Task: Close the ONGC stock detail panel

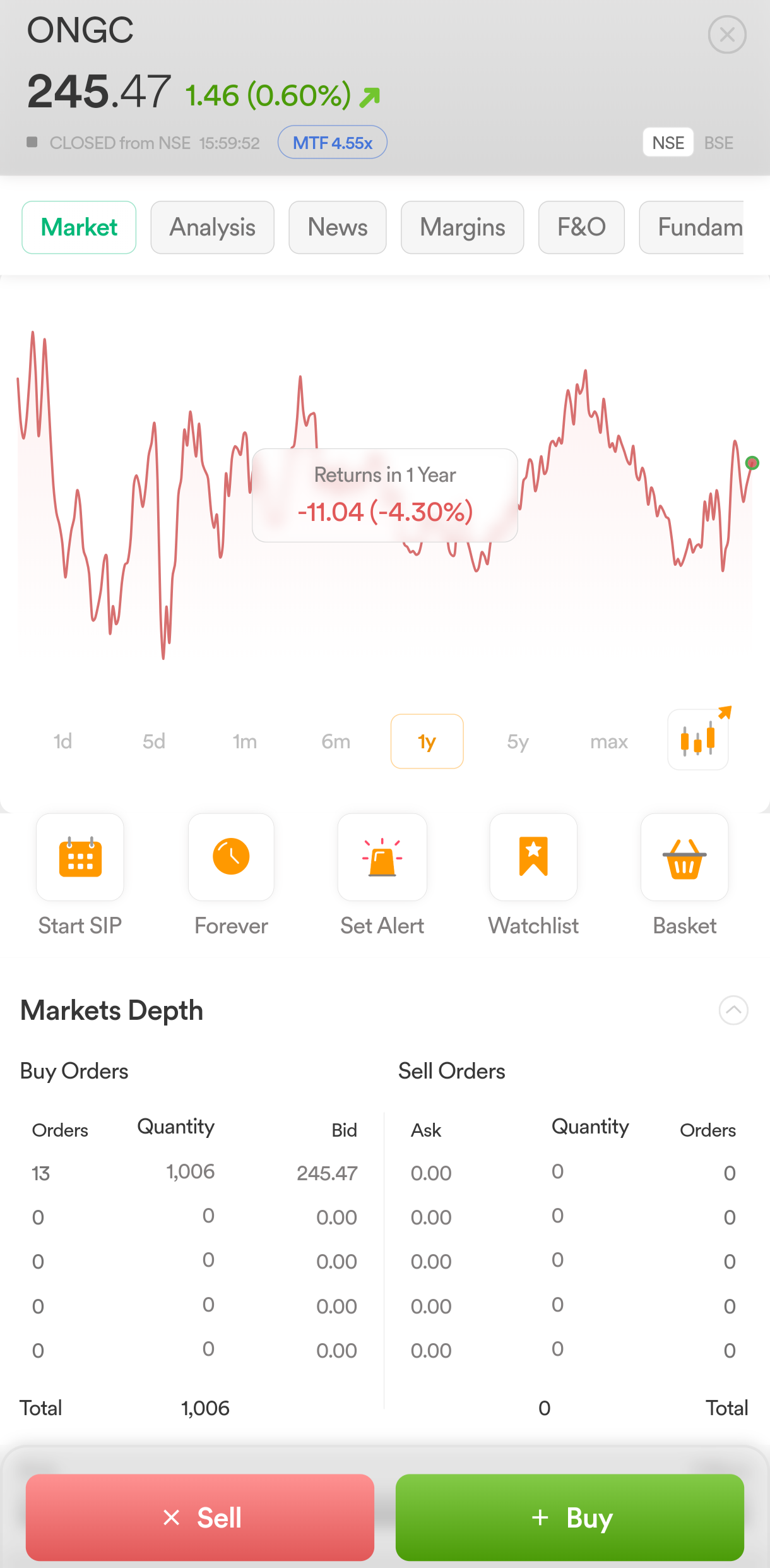Action: [727, 35]
